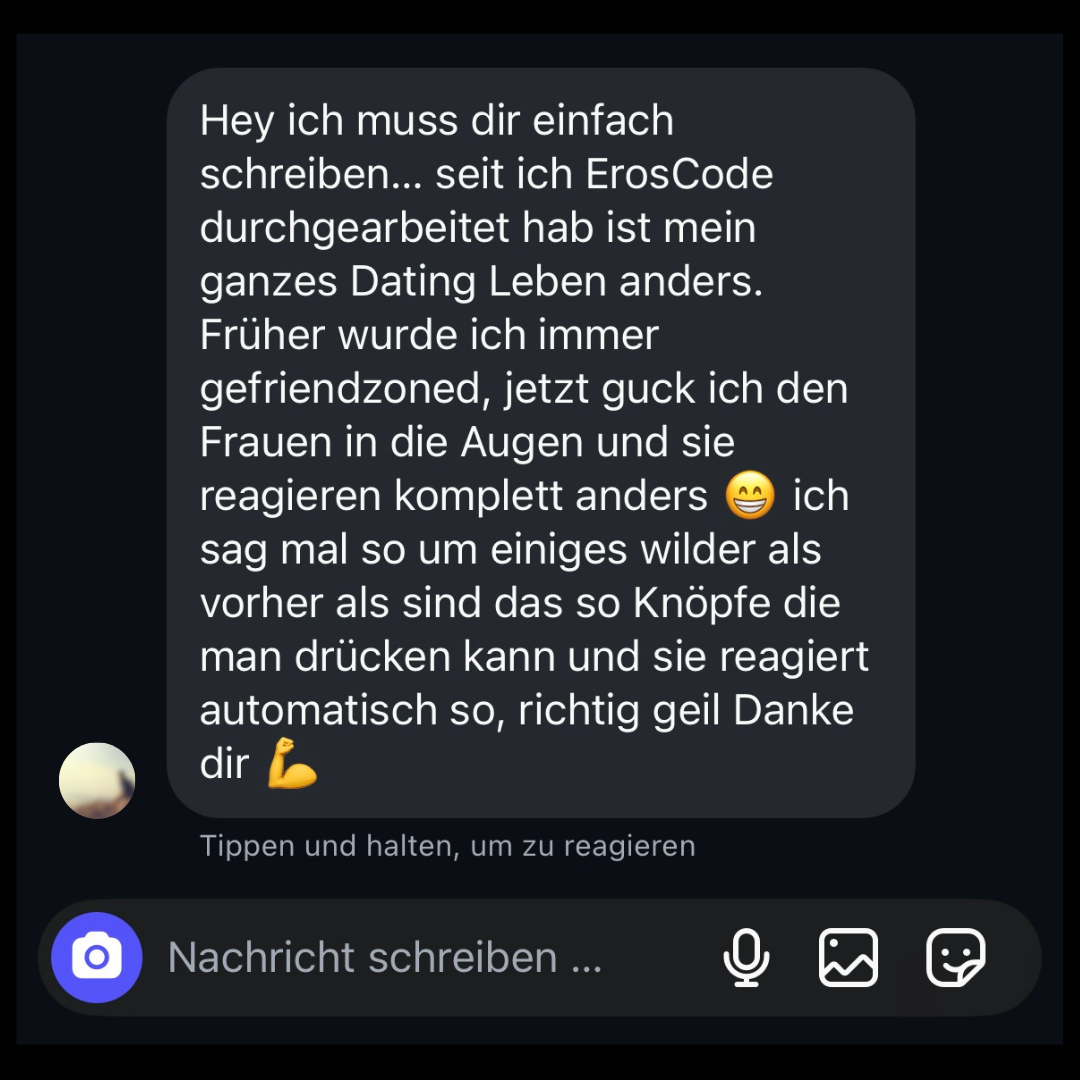Open the camera from the message bar
The height and width of the screenshot is (1080, 1080).
pyautogui.click(x=96, y=958)
